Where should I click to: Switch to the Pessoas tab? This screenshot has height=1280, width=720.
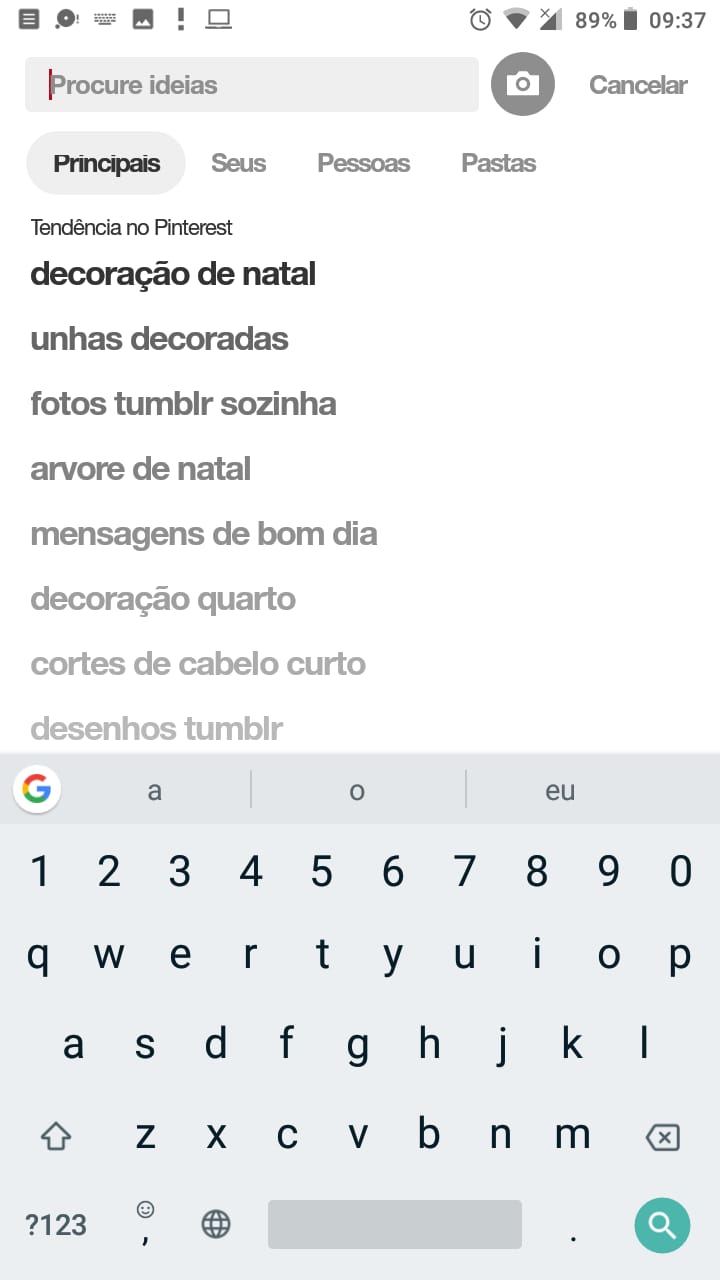363,163
